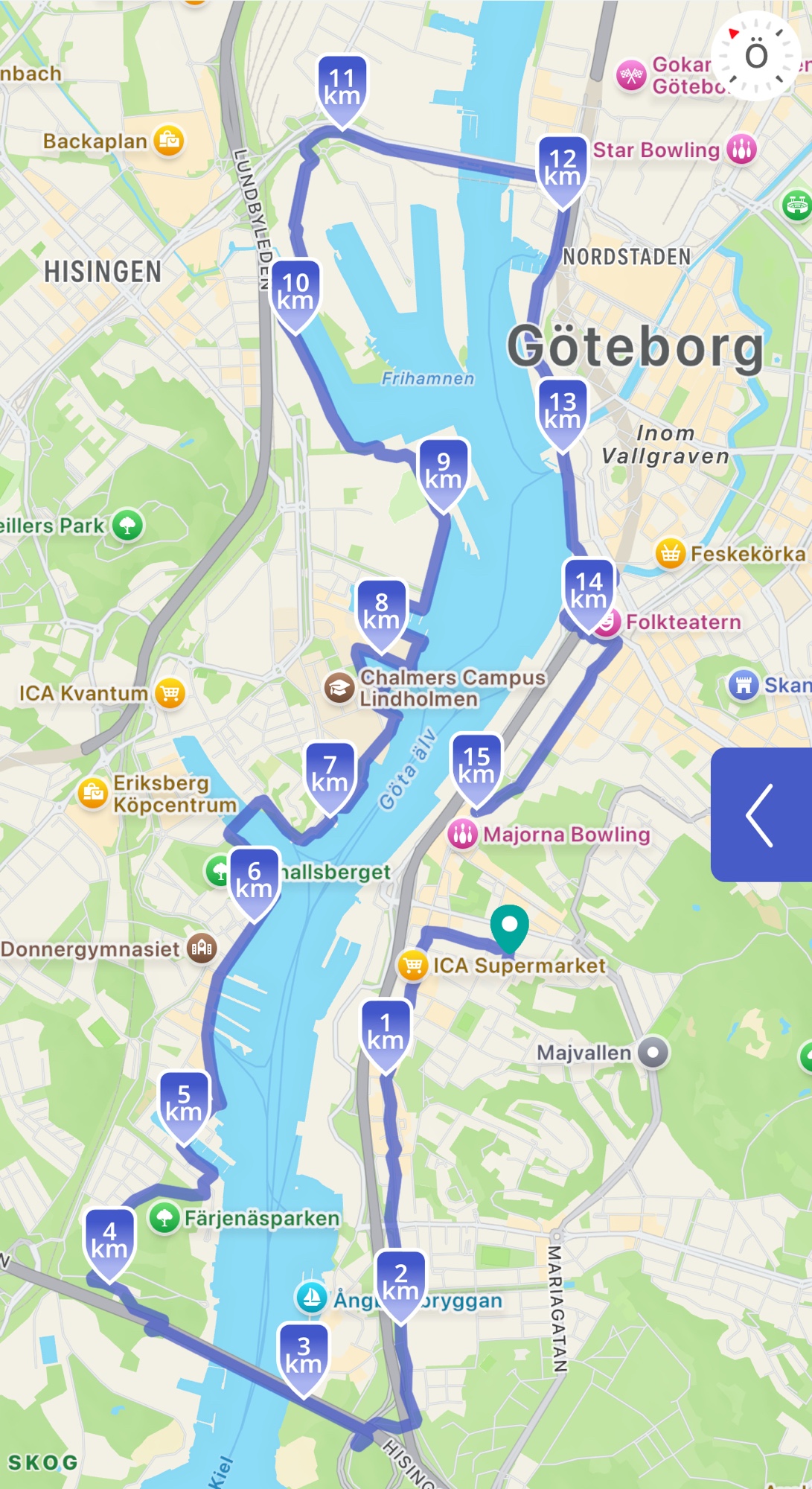The image size is (812, 1489).
Task: Select the 15 km route marker
Action: (x=476, y=767)
